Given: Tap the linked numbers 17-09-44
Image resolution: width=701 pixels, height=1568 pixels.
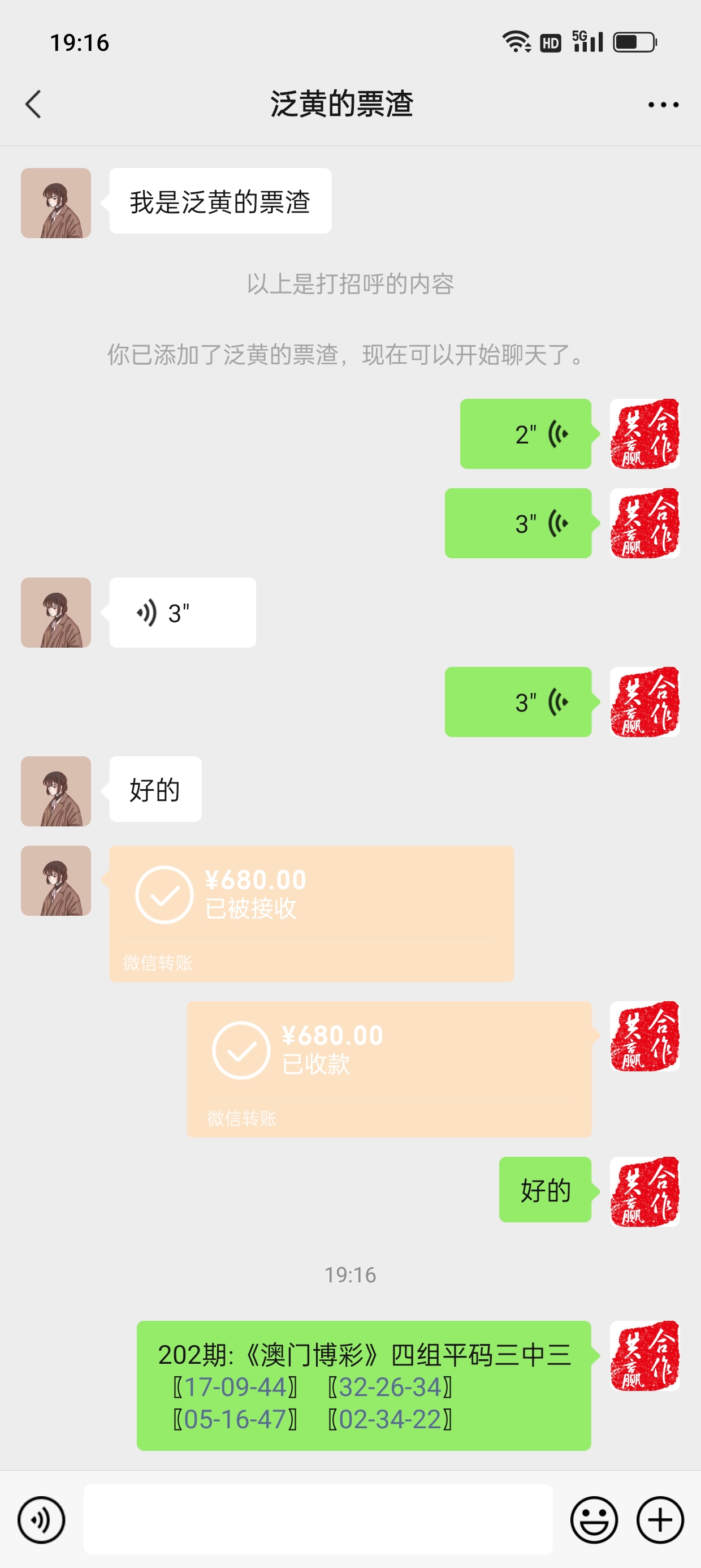Looking at the screenshot, I should 236,1386.
